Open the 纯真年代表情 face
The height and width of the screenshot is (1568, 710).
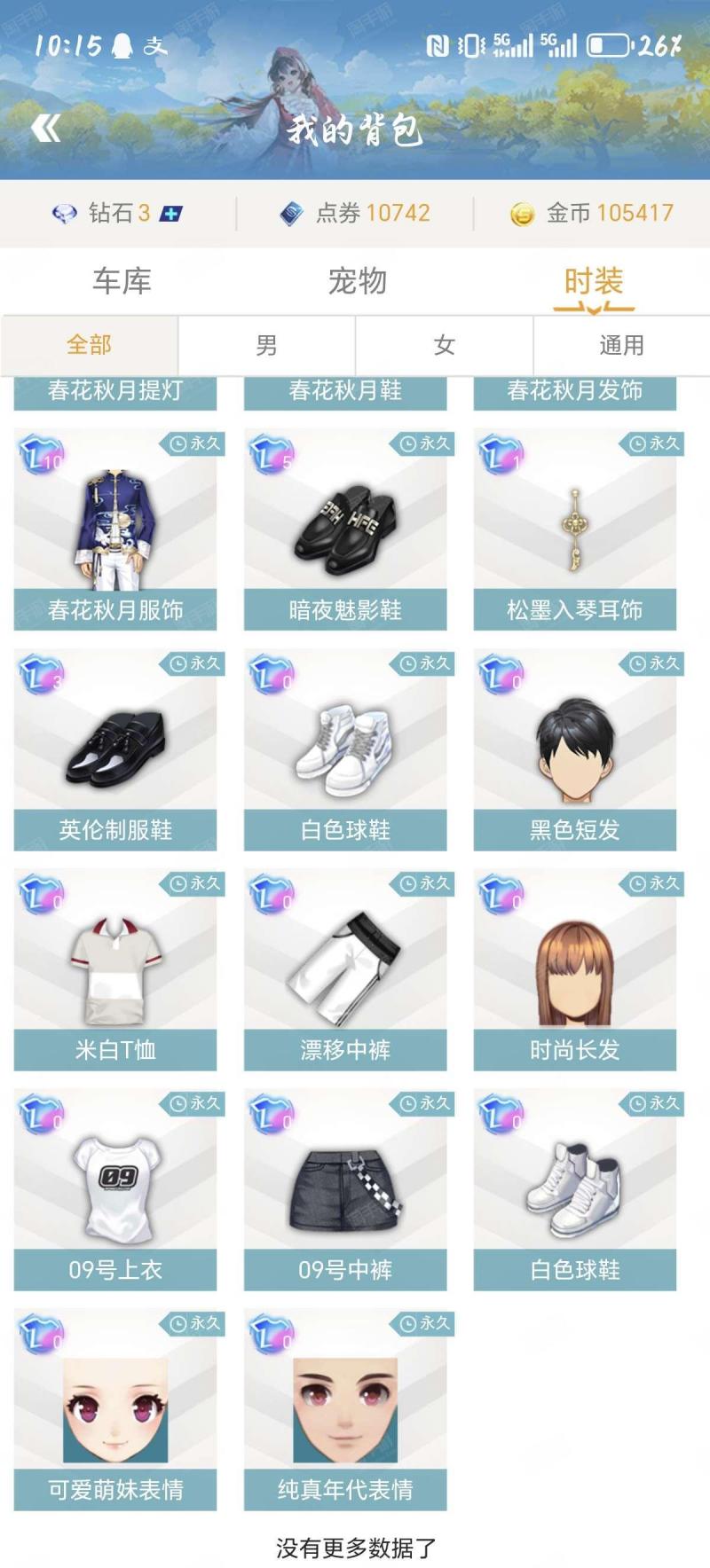[x=345, y=1410]
